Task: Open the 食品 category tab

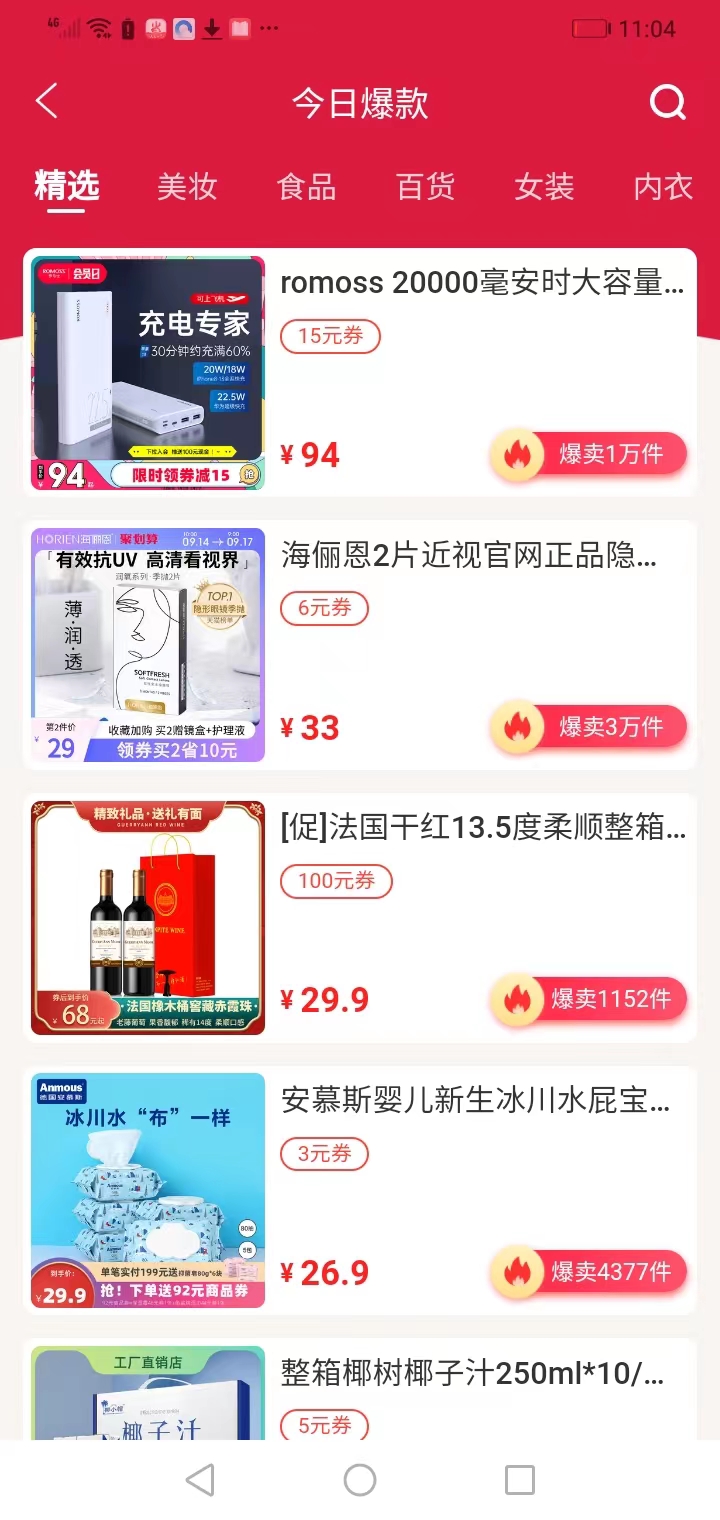Action: coord(306,188)
